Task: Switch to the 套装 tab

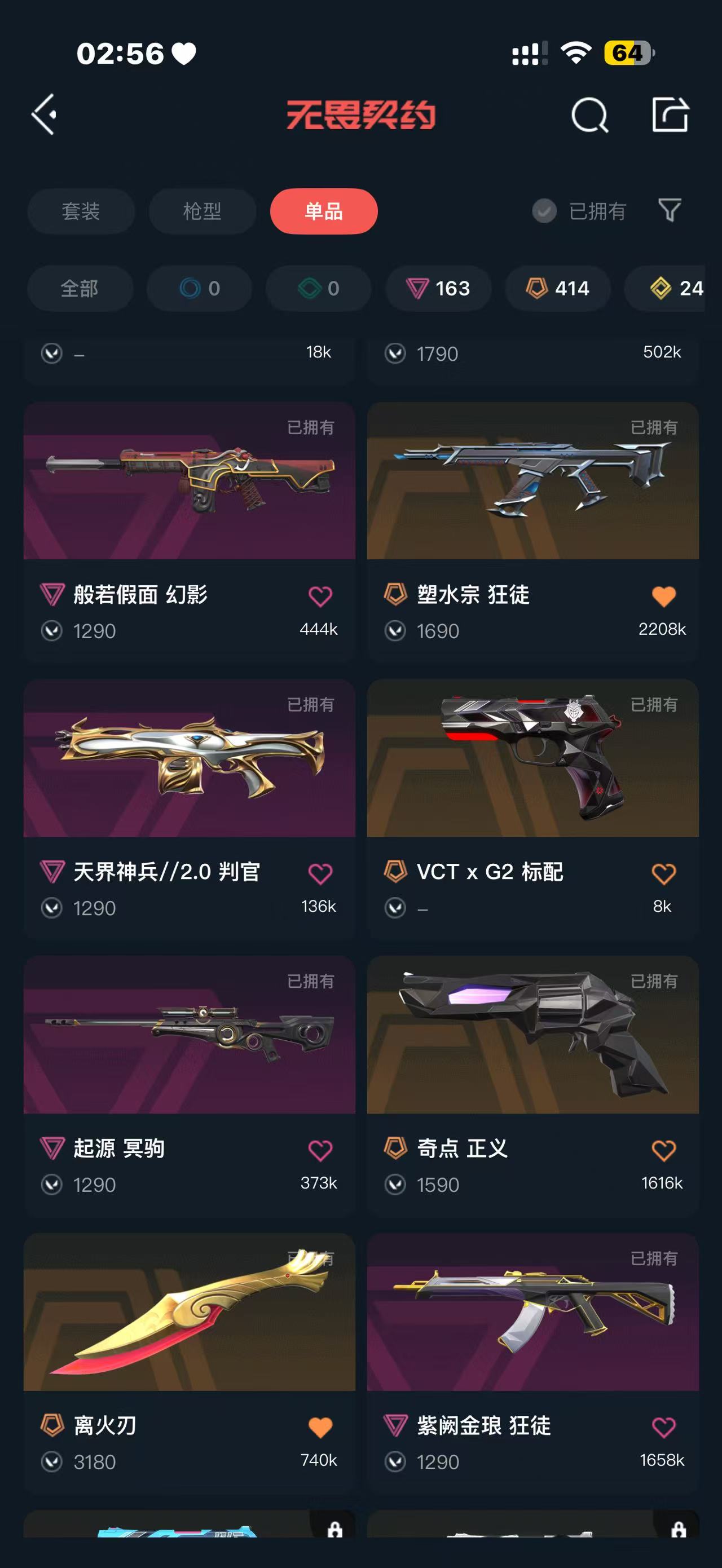Action: click(x=81, y=211)
